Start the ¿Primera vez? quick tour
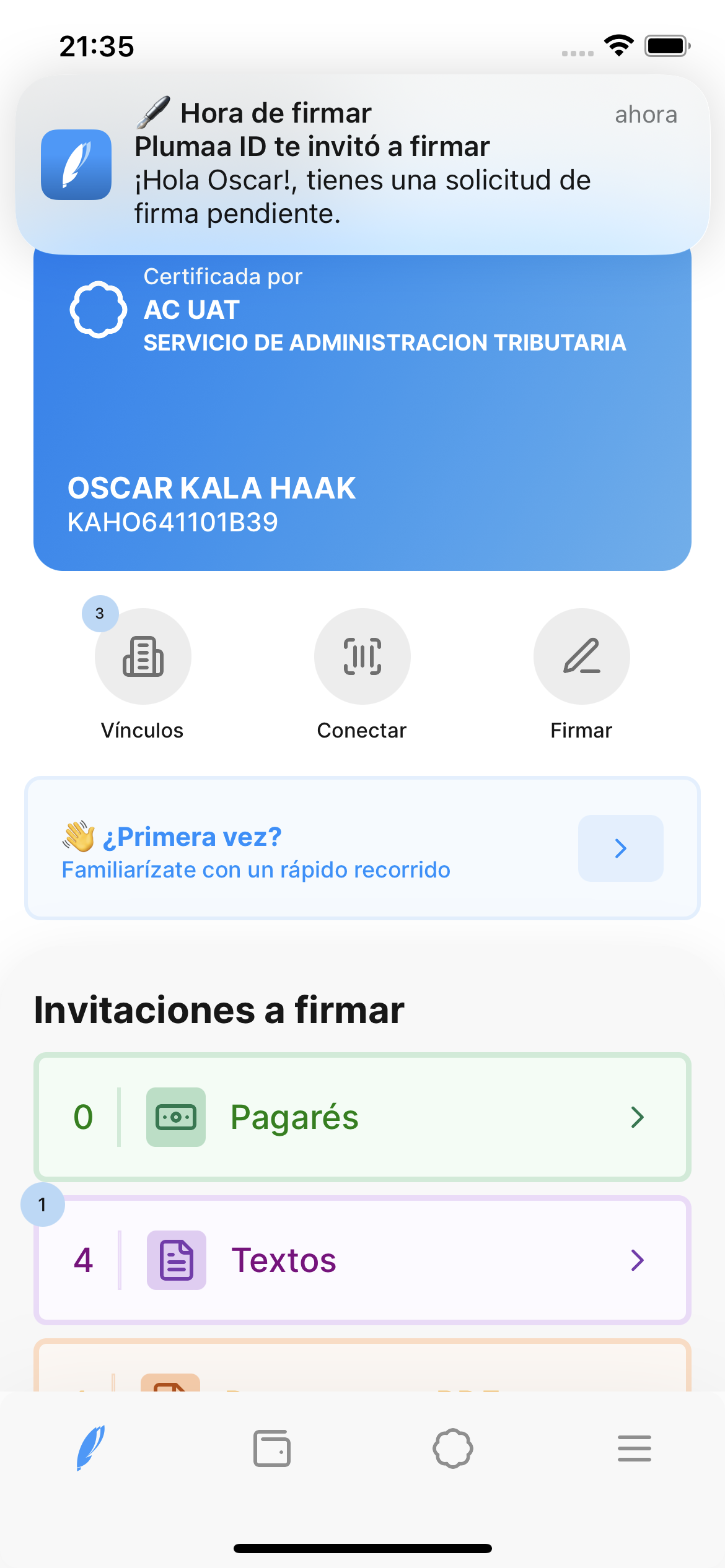This screenshot has height=1568, width=725. (x=620, y=848)
